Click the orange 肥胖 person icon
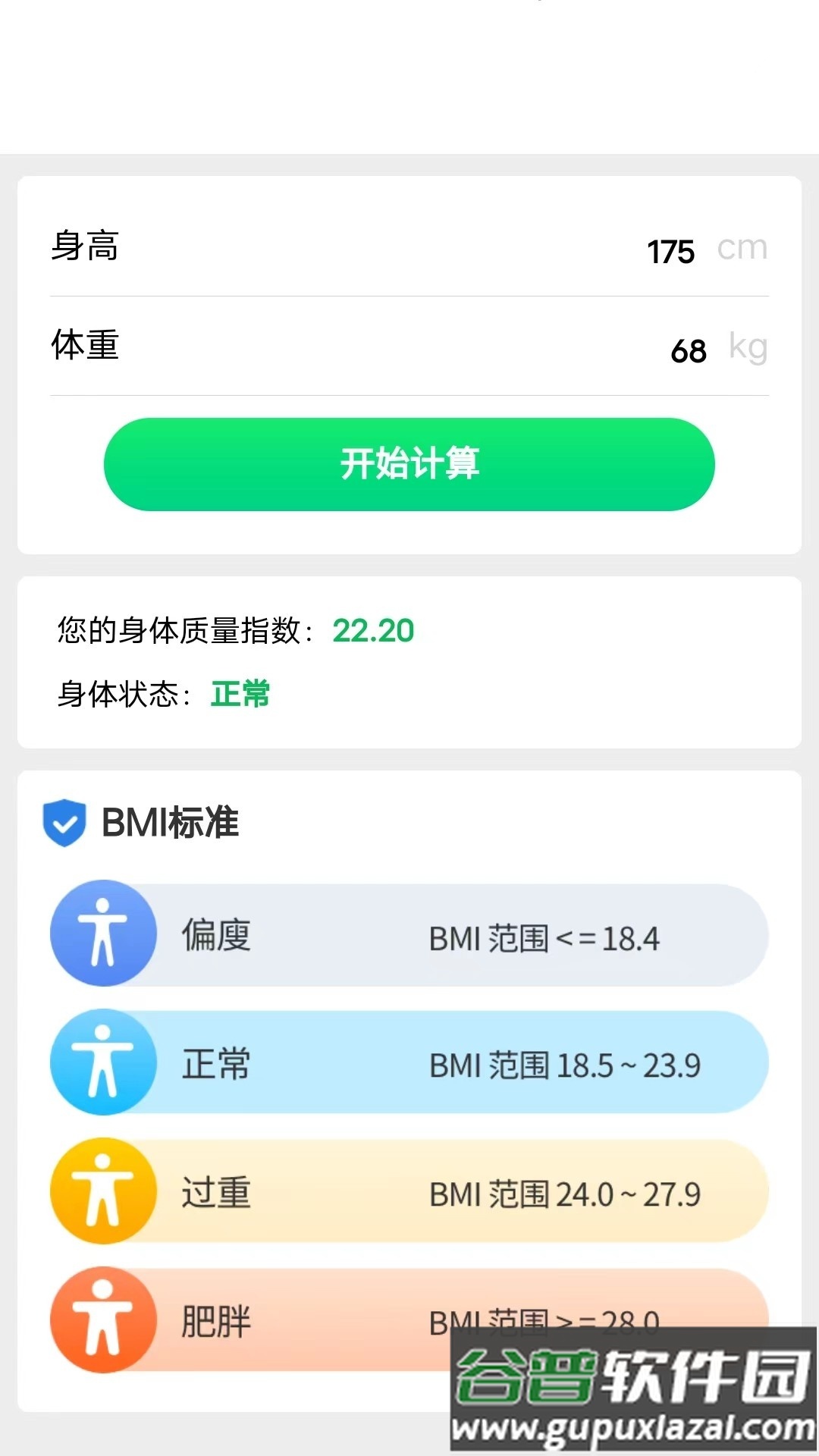Screen dimensions: 819x1456 [104, 1321]
